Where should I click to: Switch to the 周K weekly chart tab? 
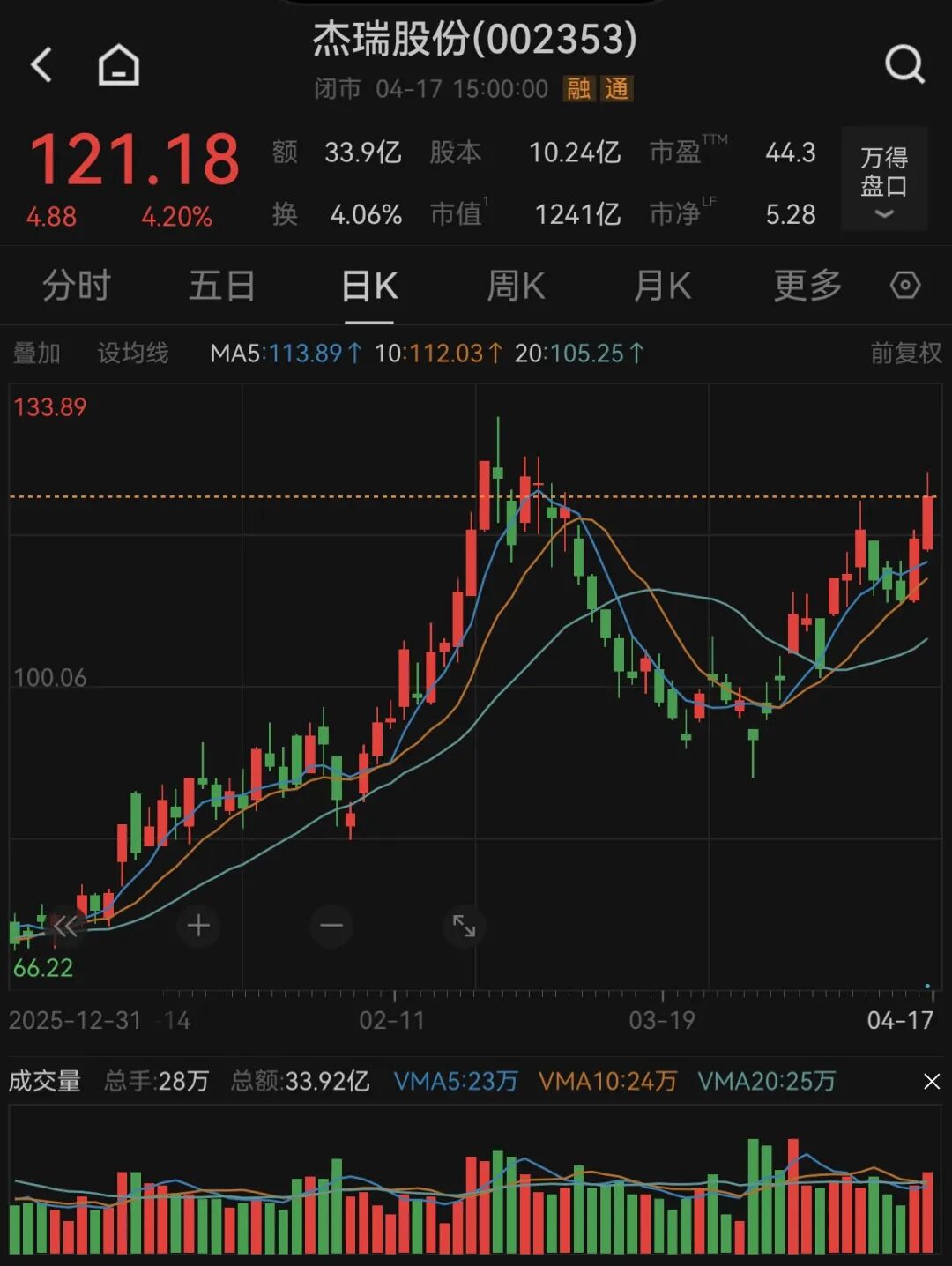pyautogui.click(x=515, y=286)
